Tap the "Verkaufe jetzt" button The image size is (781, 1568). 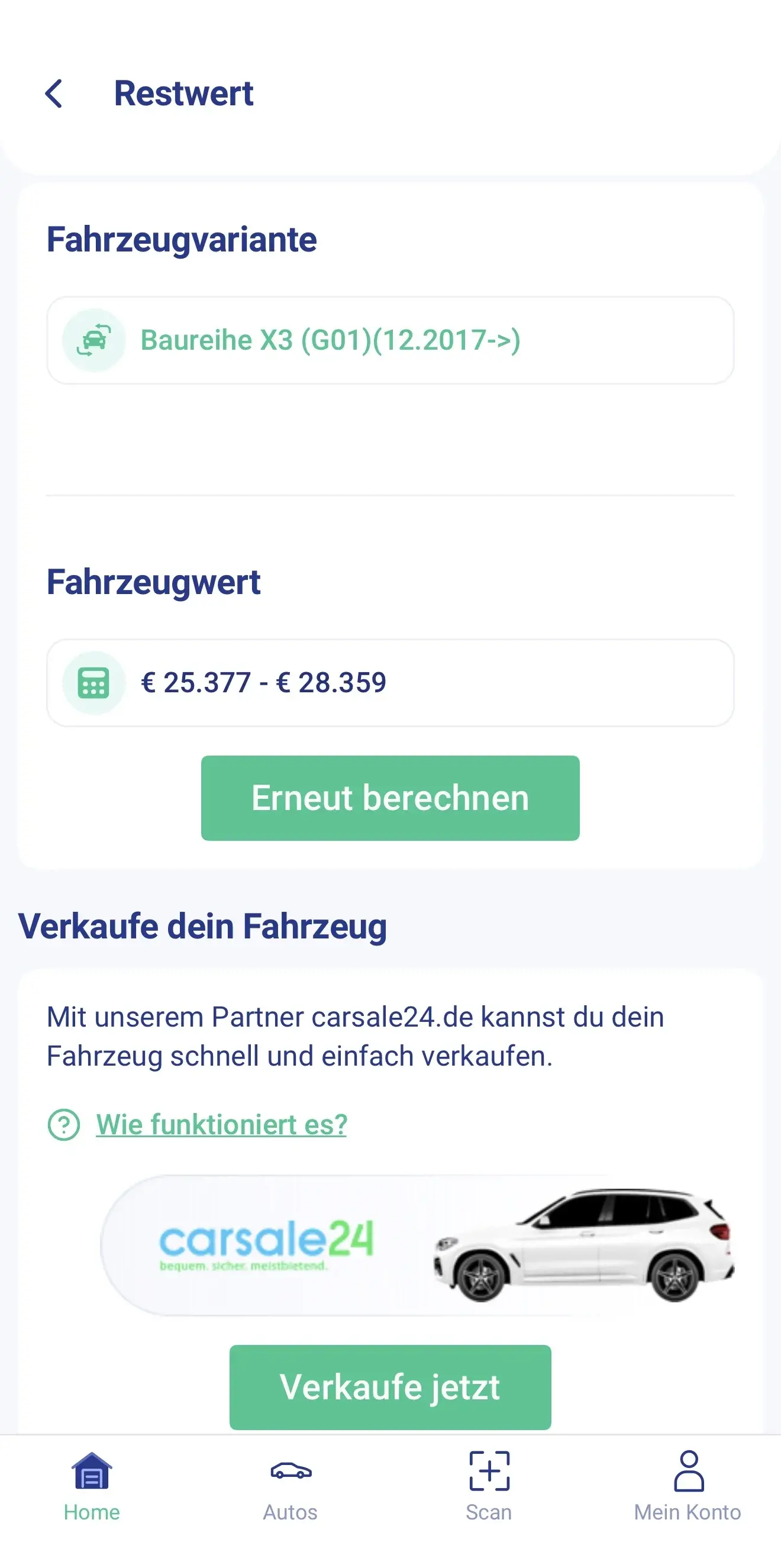click(389, 1386)
